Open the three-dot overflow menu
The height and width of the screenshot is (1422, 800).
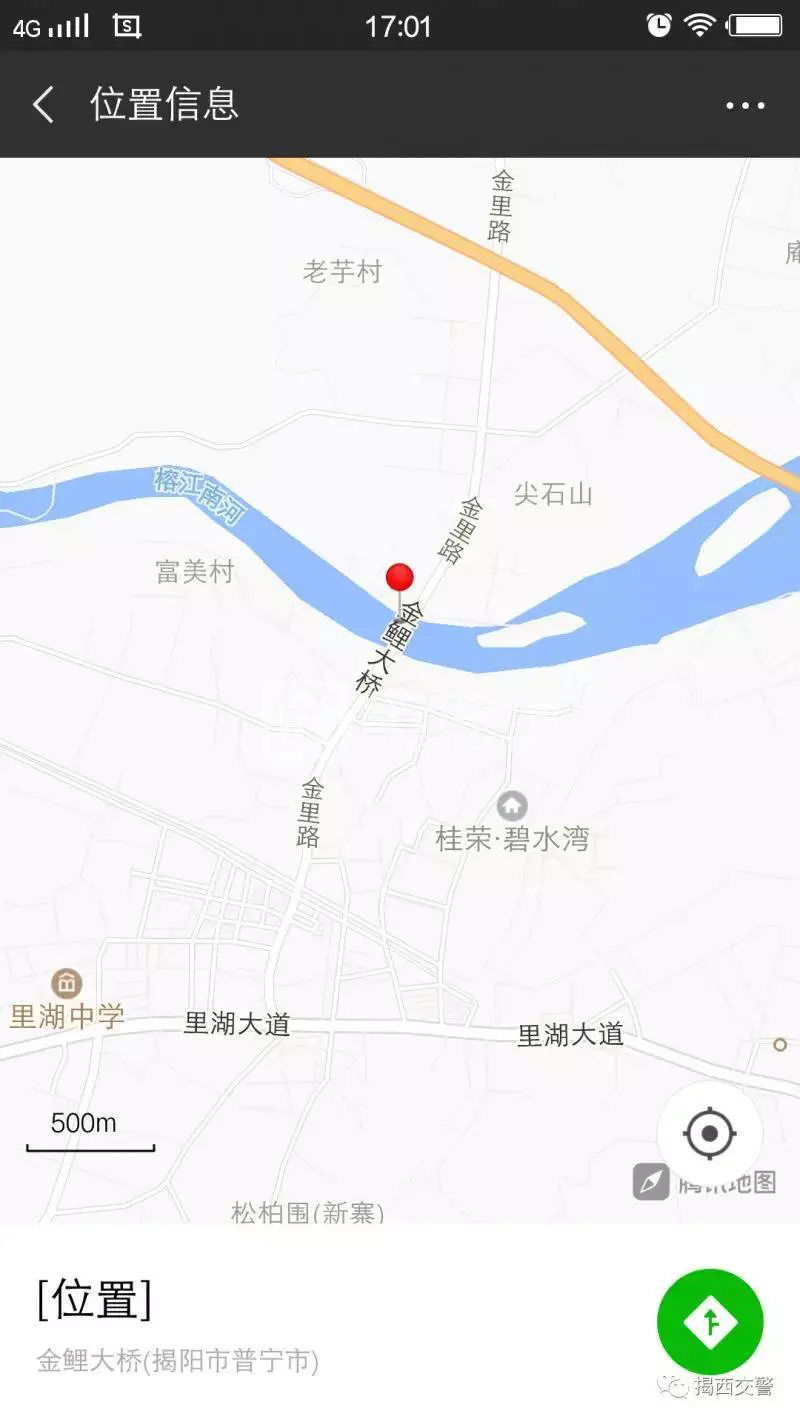tap(745, 105)
